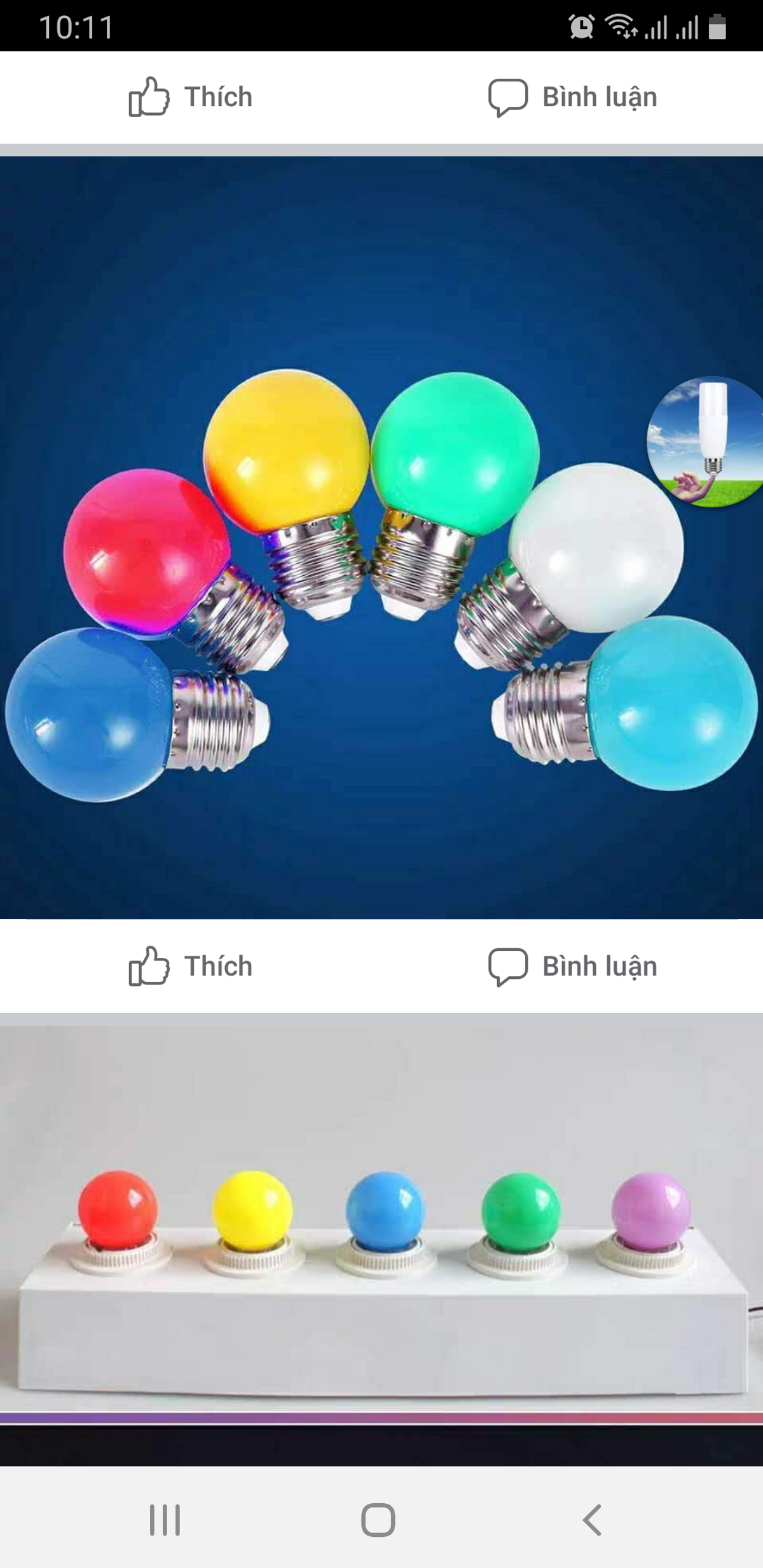Open the photo of bulbs on white box
Viewport: 763px width, 1568px height.
[381, 1239]
